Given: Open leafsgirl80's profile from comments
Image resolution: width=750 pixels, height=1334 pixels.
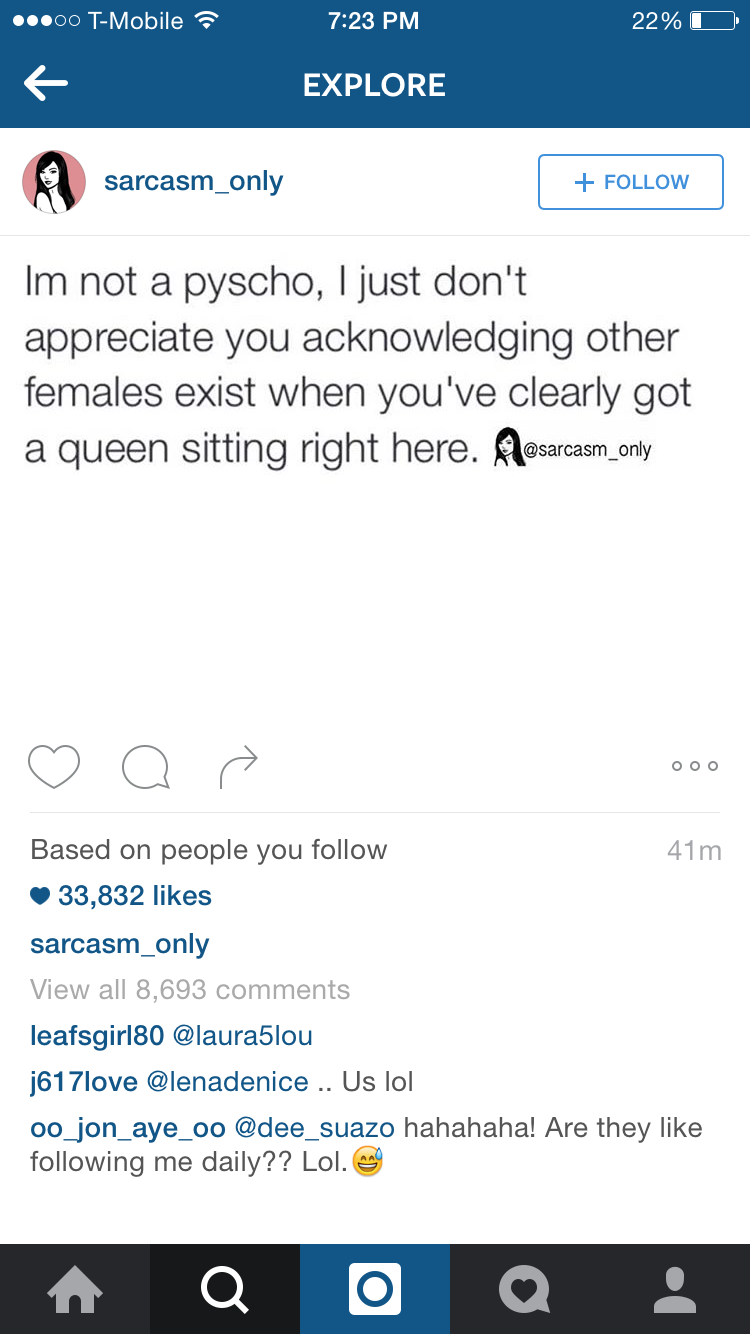Looking at the screenshot, I should click(x=97, y=1036).
